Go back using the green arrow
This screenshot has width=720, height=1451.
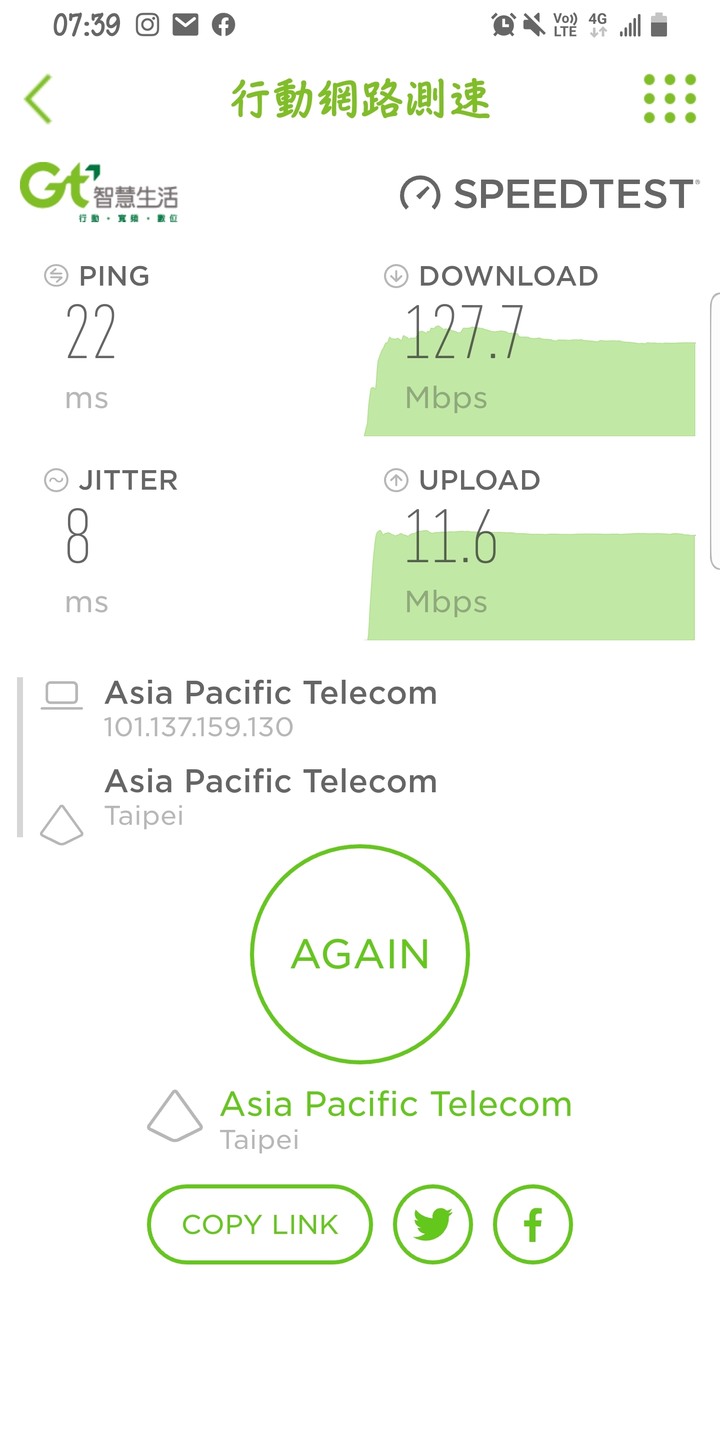pos(38,99)
